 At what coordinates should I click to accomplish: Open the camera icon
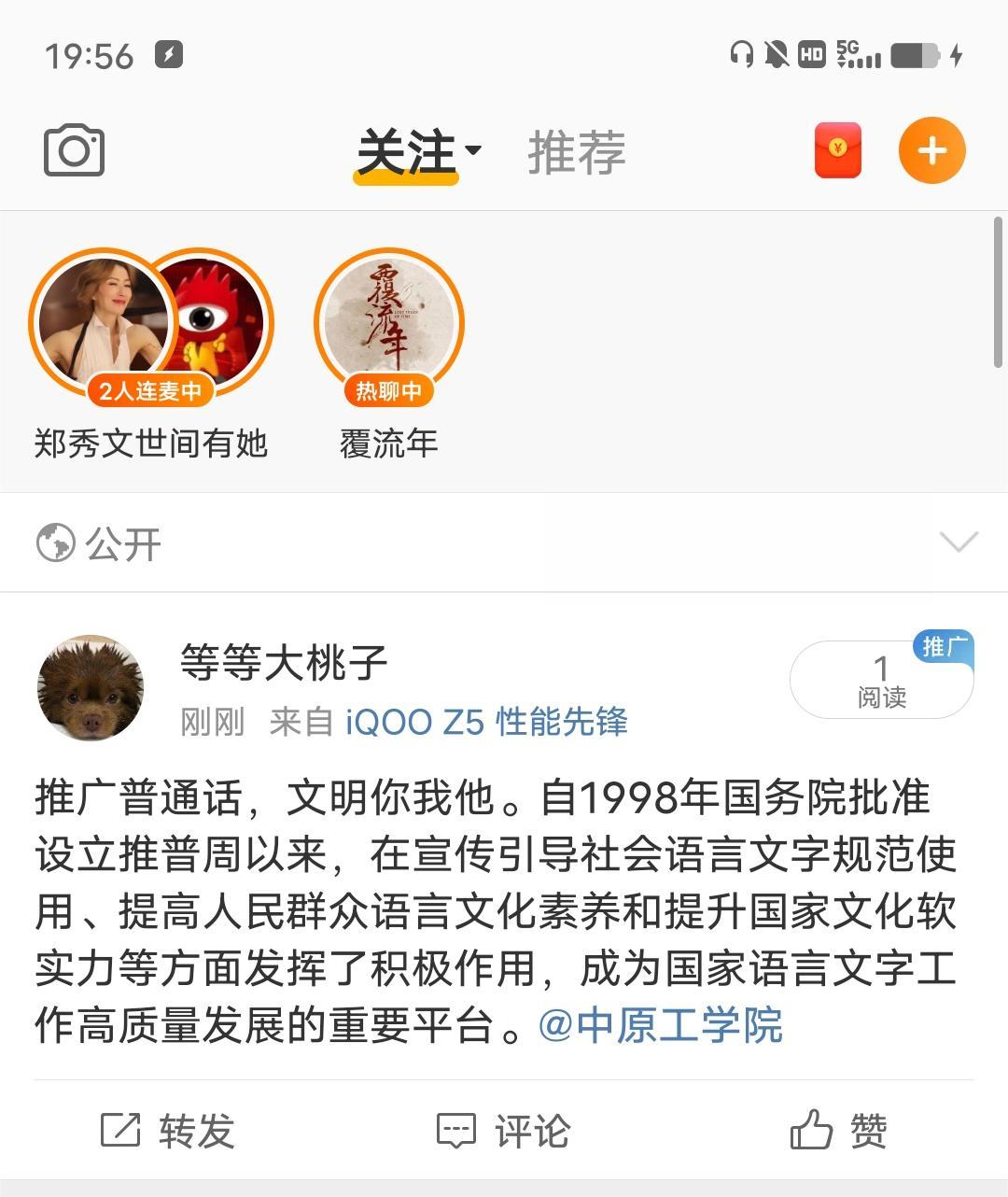(x=74, y=150)
